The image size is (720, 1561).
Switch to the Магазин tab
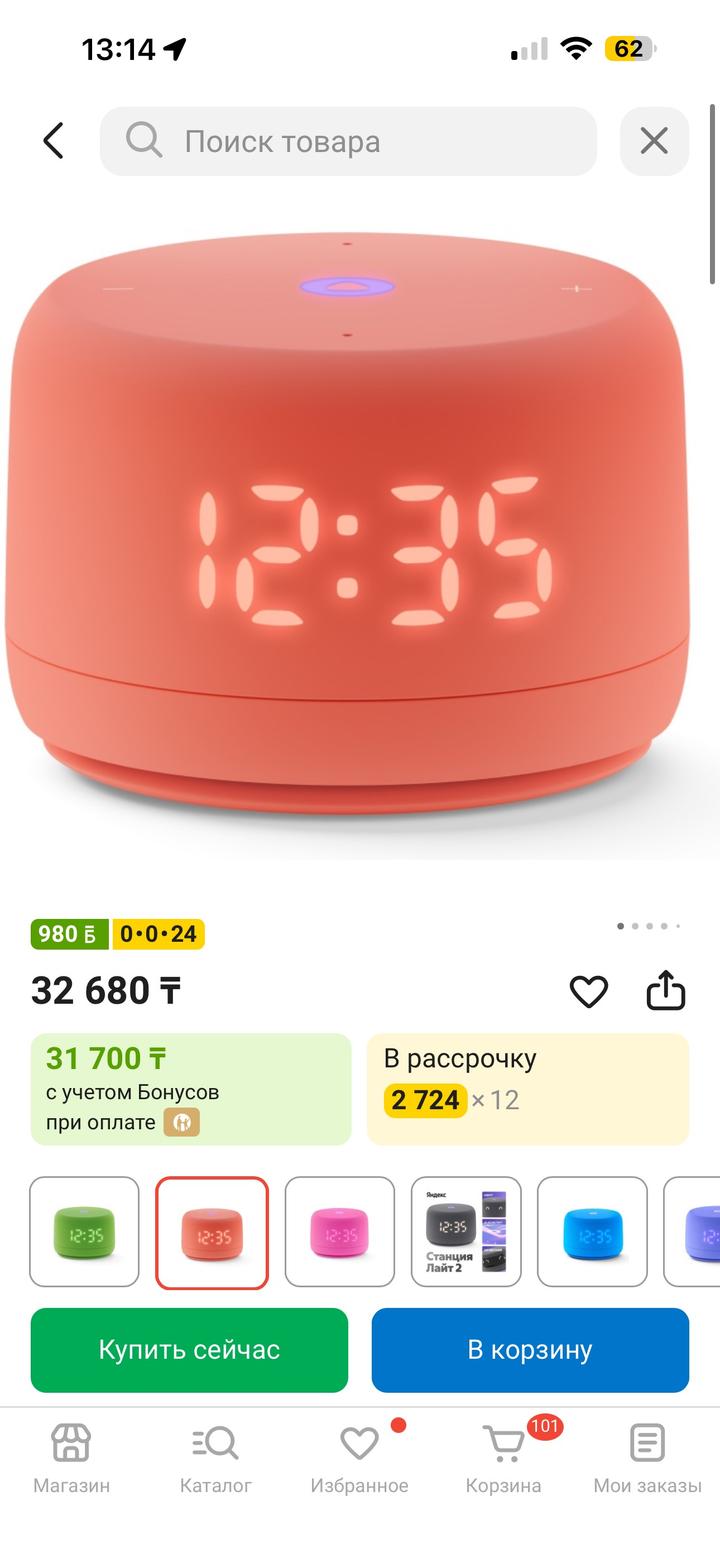(x=71, y=1458)
